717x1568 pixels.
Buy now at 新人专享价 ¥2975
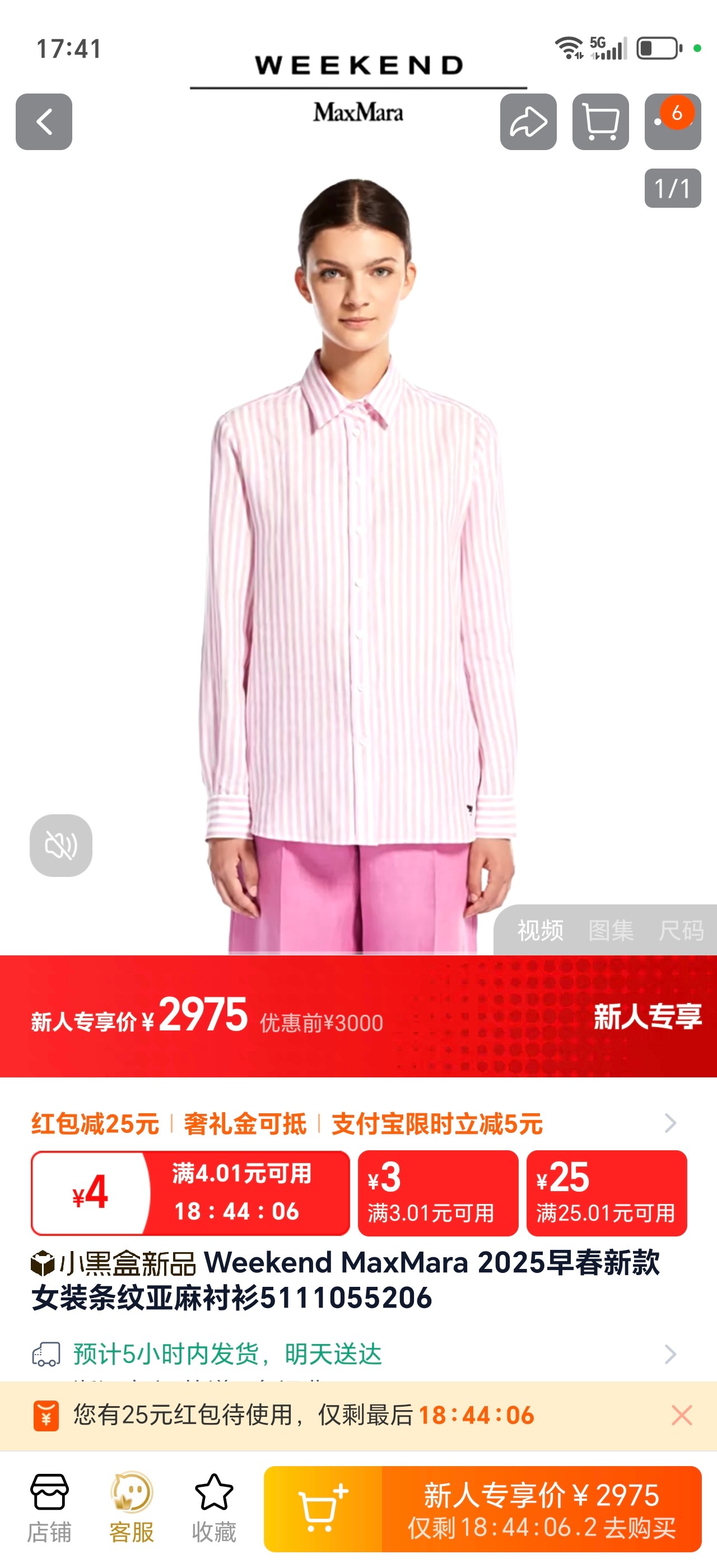click(542, 1509)
